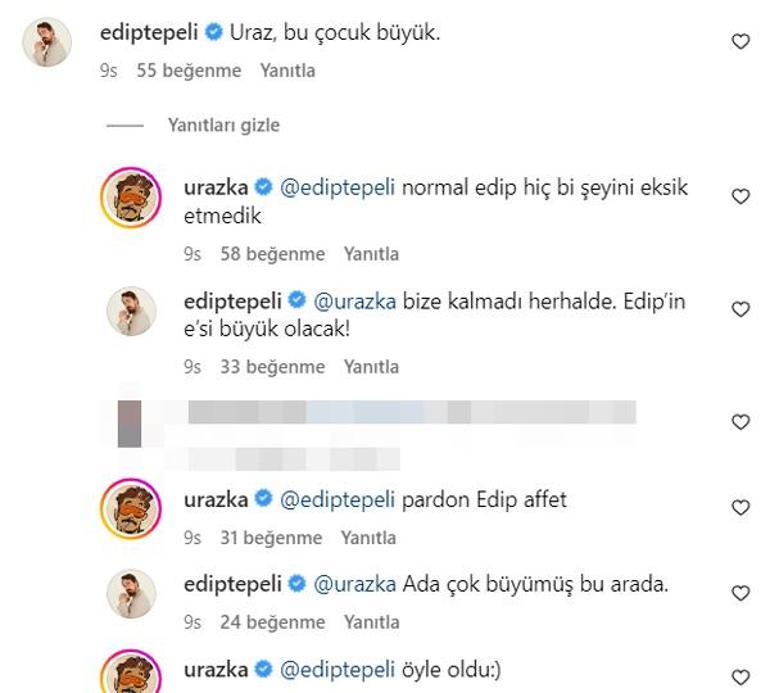View the 55 beğenme likes list
Image resolution: width=770 pixels, height=693 pixels.
point(188,71)
